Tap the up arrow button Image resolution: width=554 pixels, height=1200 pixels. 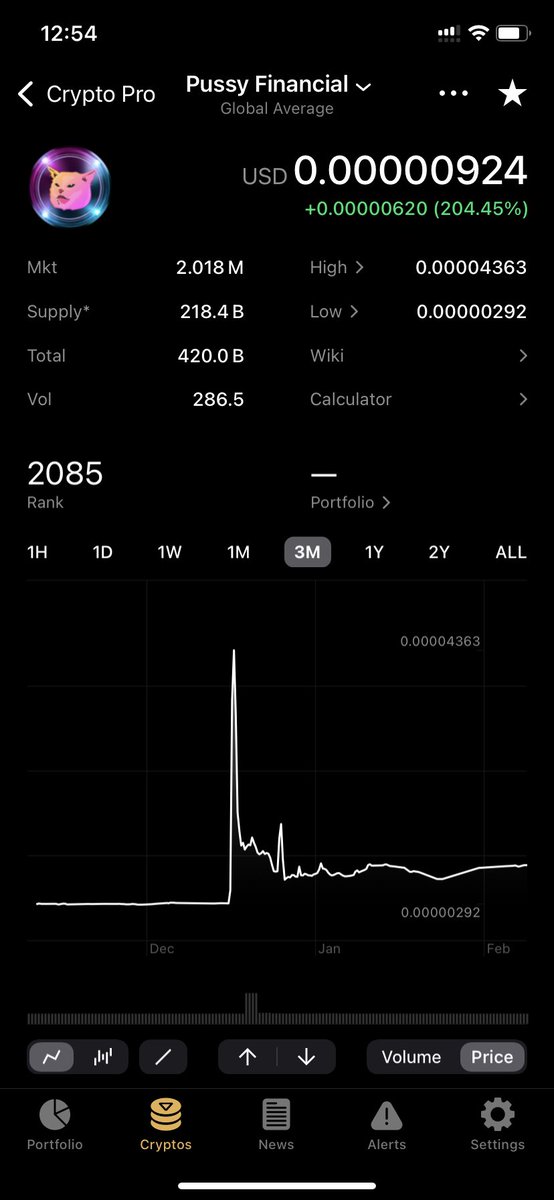(x=247, y=1057)
